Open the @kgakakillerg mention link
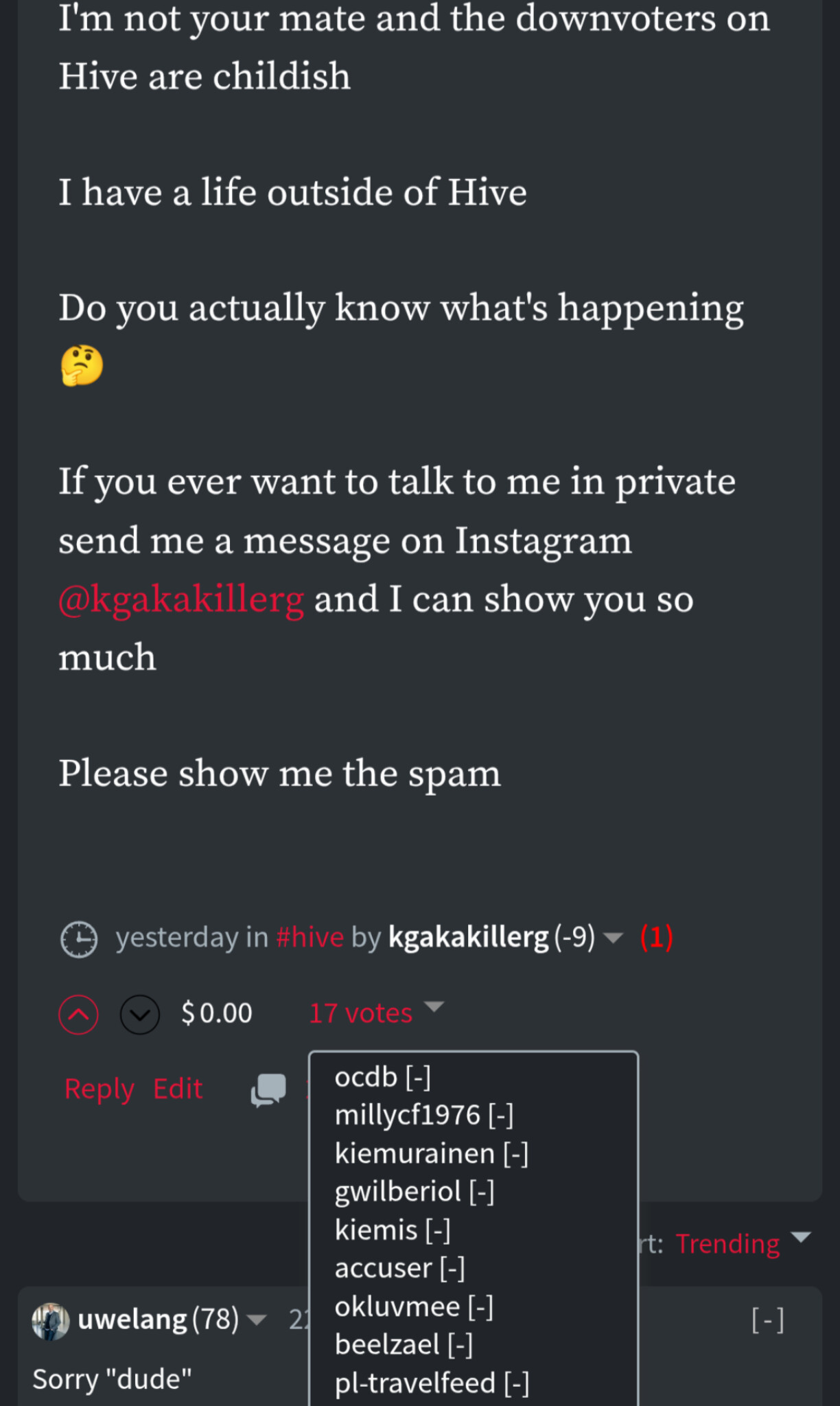Viewport: 840px width, 1406px height. (x=181, y=600)
